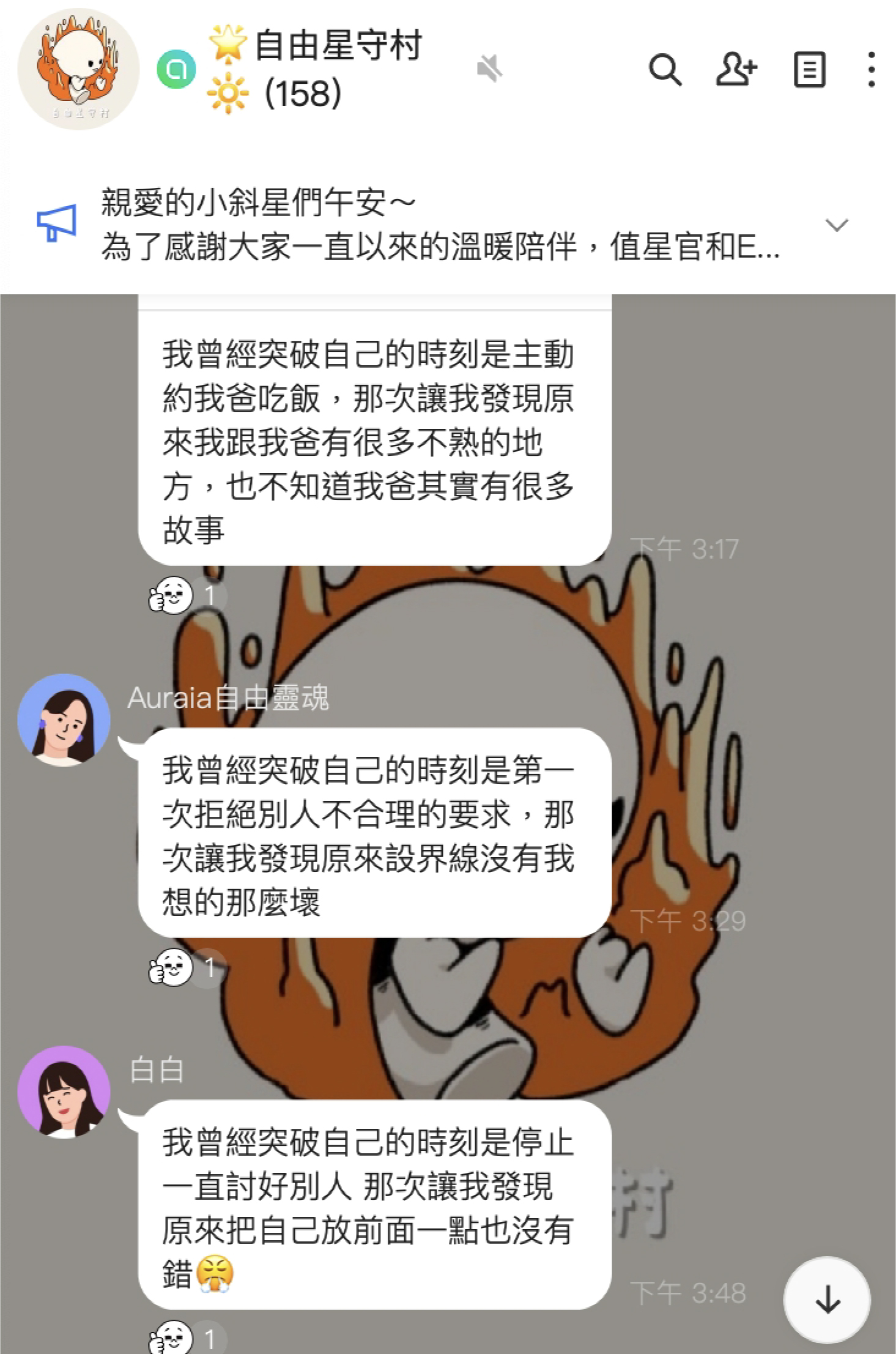Expand the pinned announcement chevron
Image resolution: width=896 pixels, height=1354 pixels.
836,225
